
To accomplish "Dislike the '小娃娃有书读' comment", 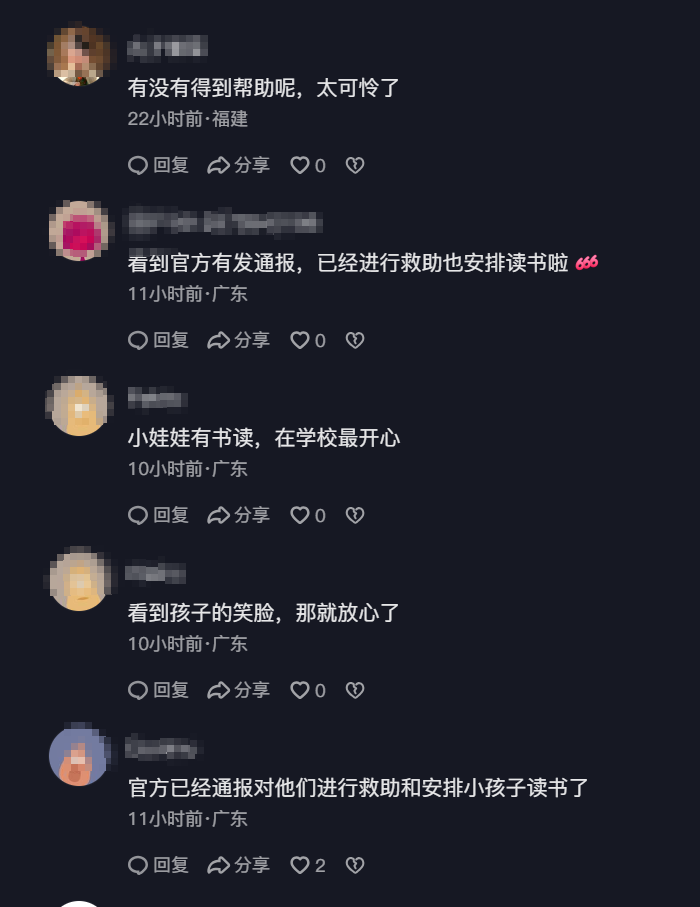I will click(354, 516).
